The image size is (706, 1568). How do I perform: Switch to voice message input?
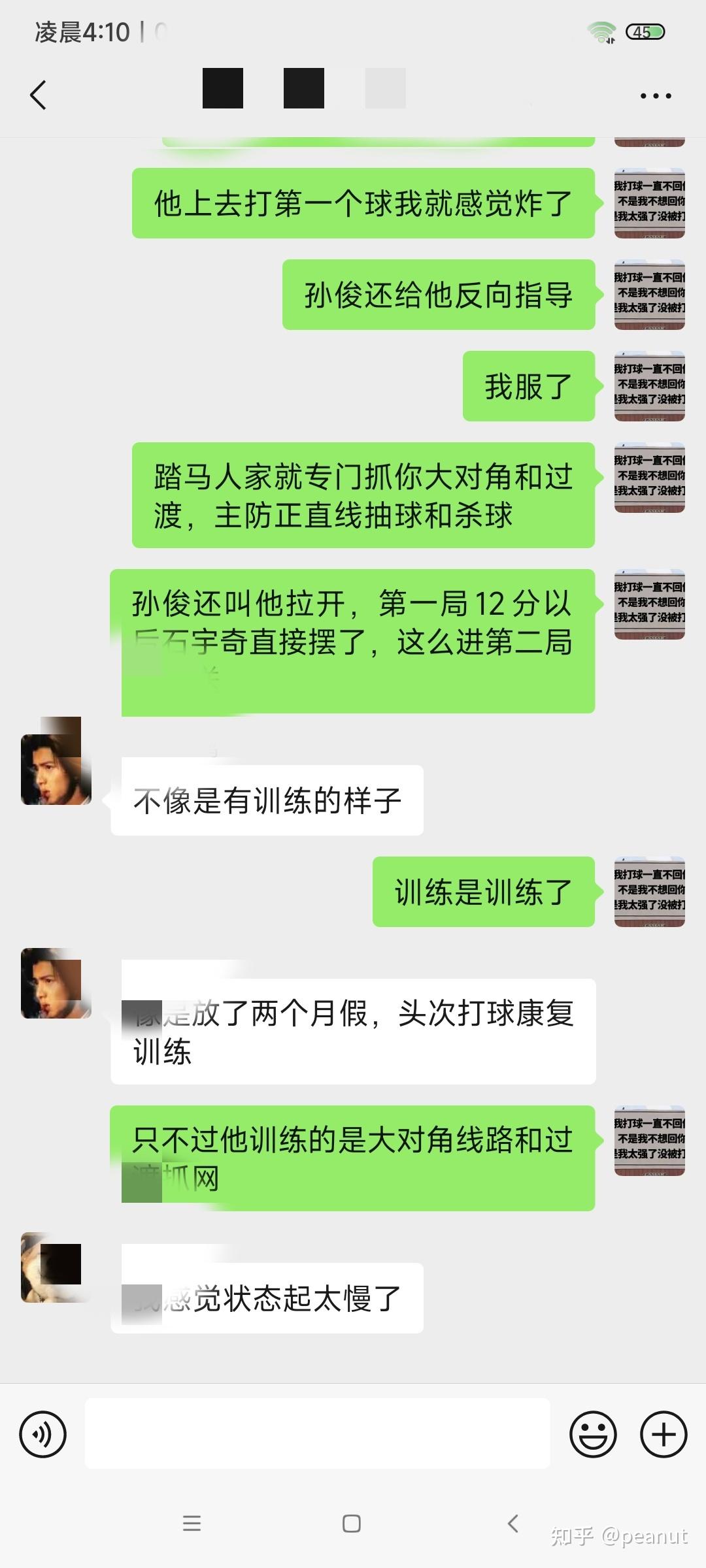(43, 1435)
